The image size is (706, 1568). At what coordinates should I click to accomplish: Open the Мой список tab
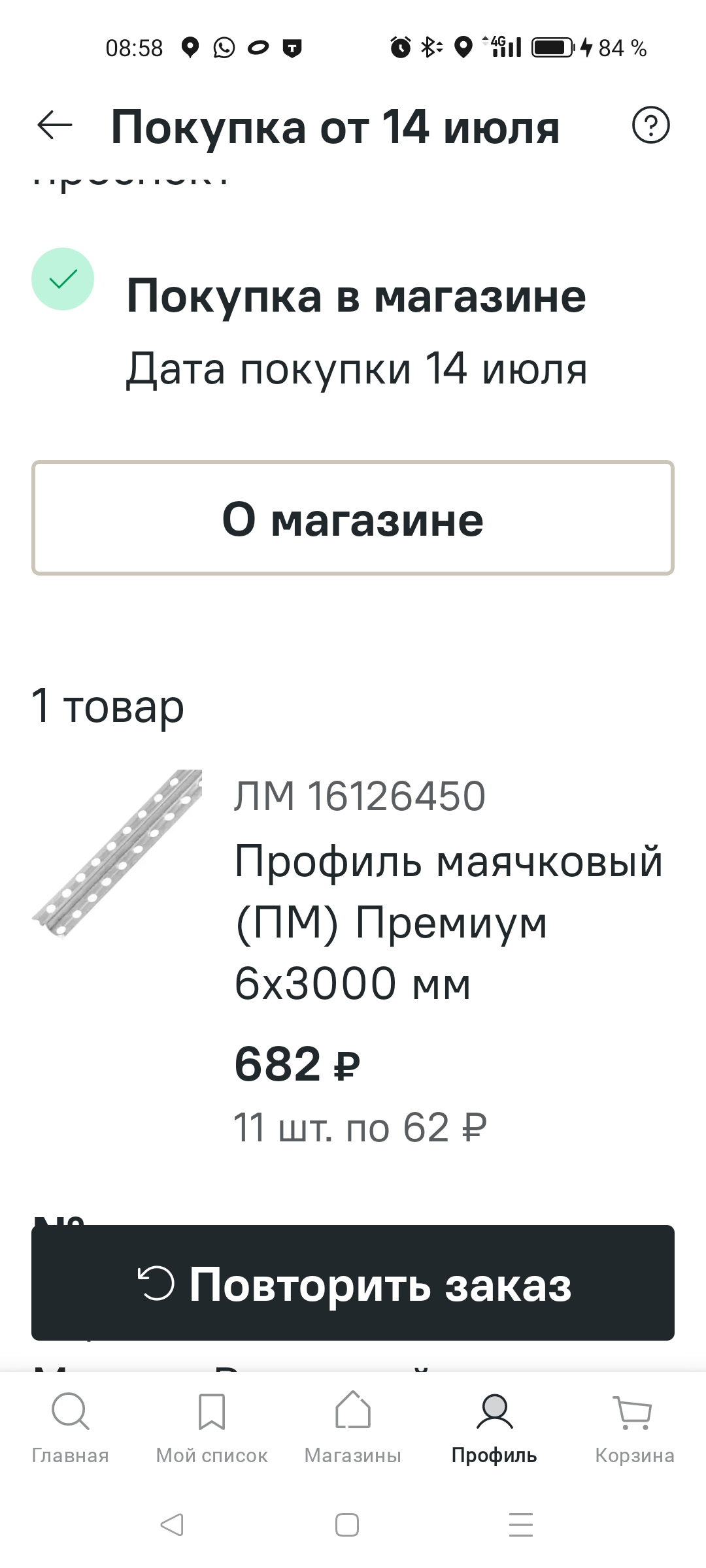[212, 1428]
